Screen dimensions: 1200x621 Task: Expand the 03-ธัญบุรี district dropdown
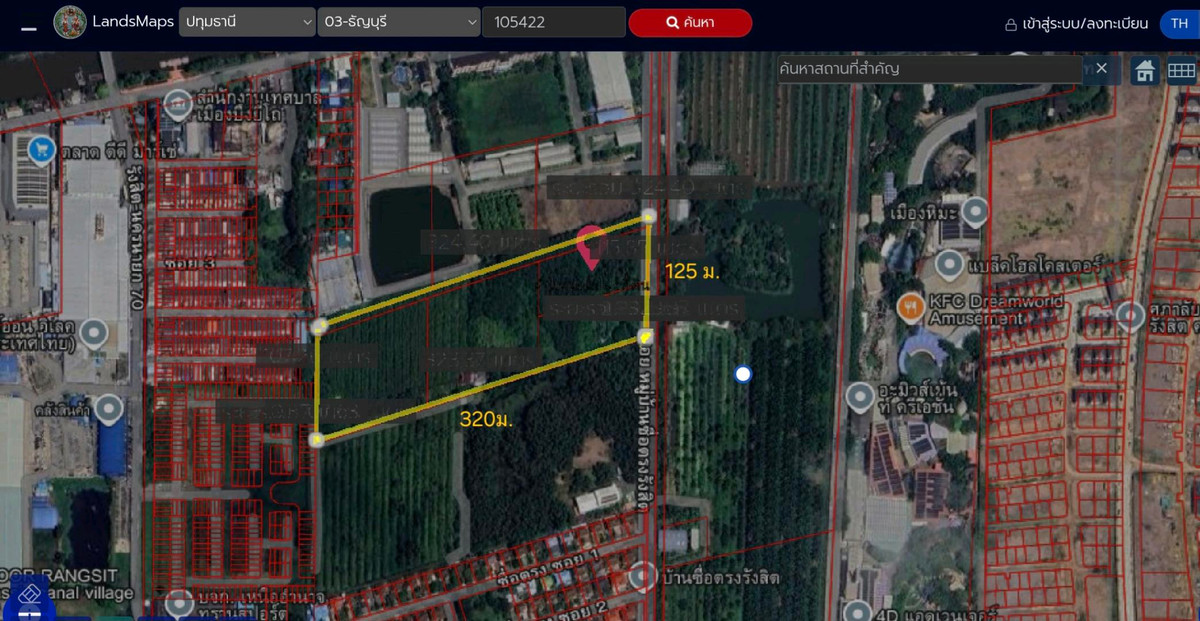398,22
